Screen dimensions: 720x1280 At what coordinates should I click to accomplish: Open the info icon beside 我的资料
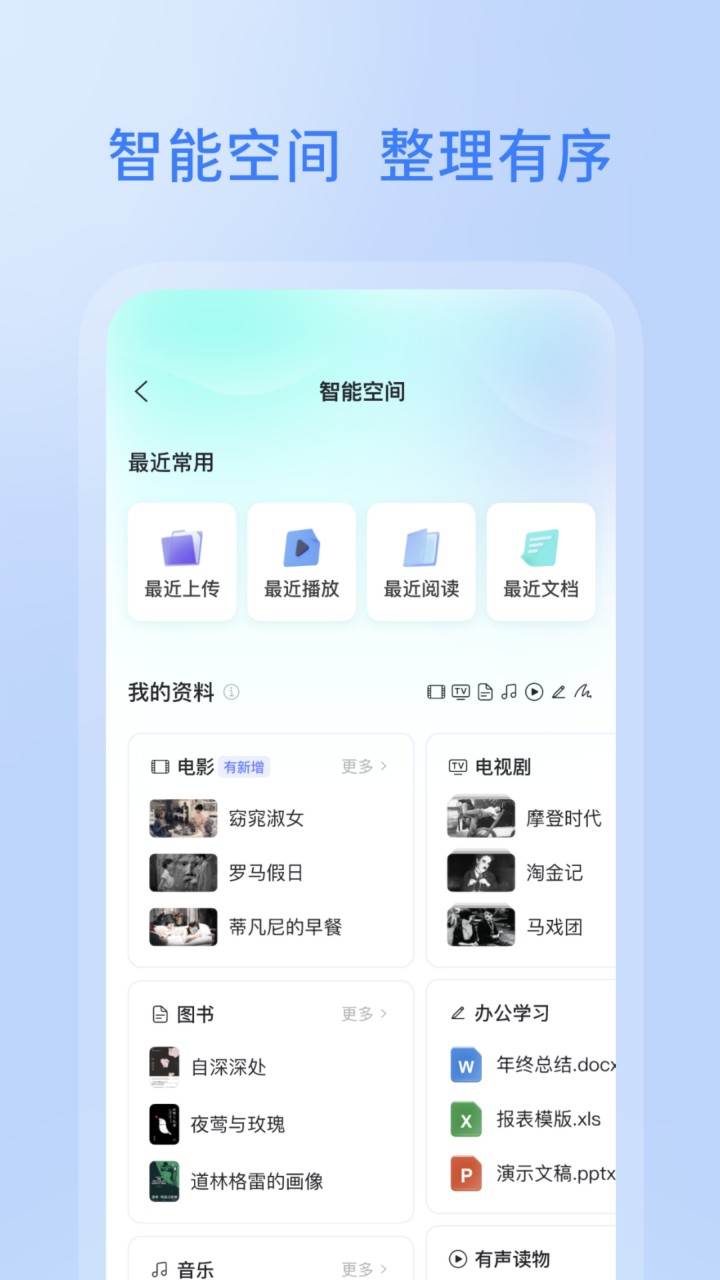coord(231,691)
